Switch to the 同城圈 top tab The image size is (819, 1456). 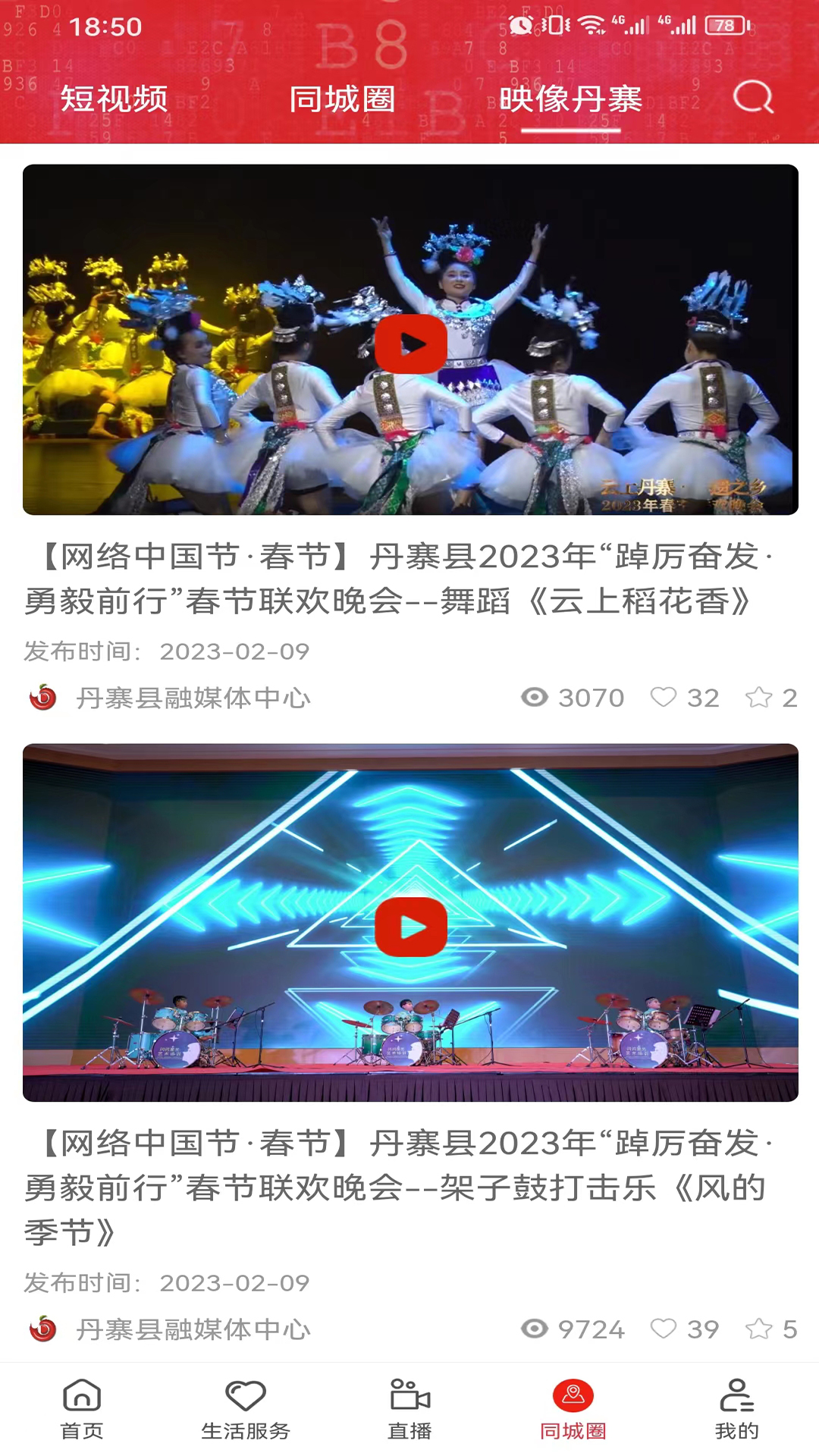(x=342, y=99)
